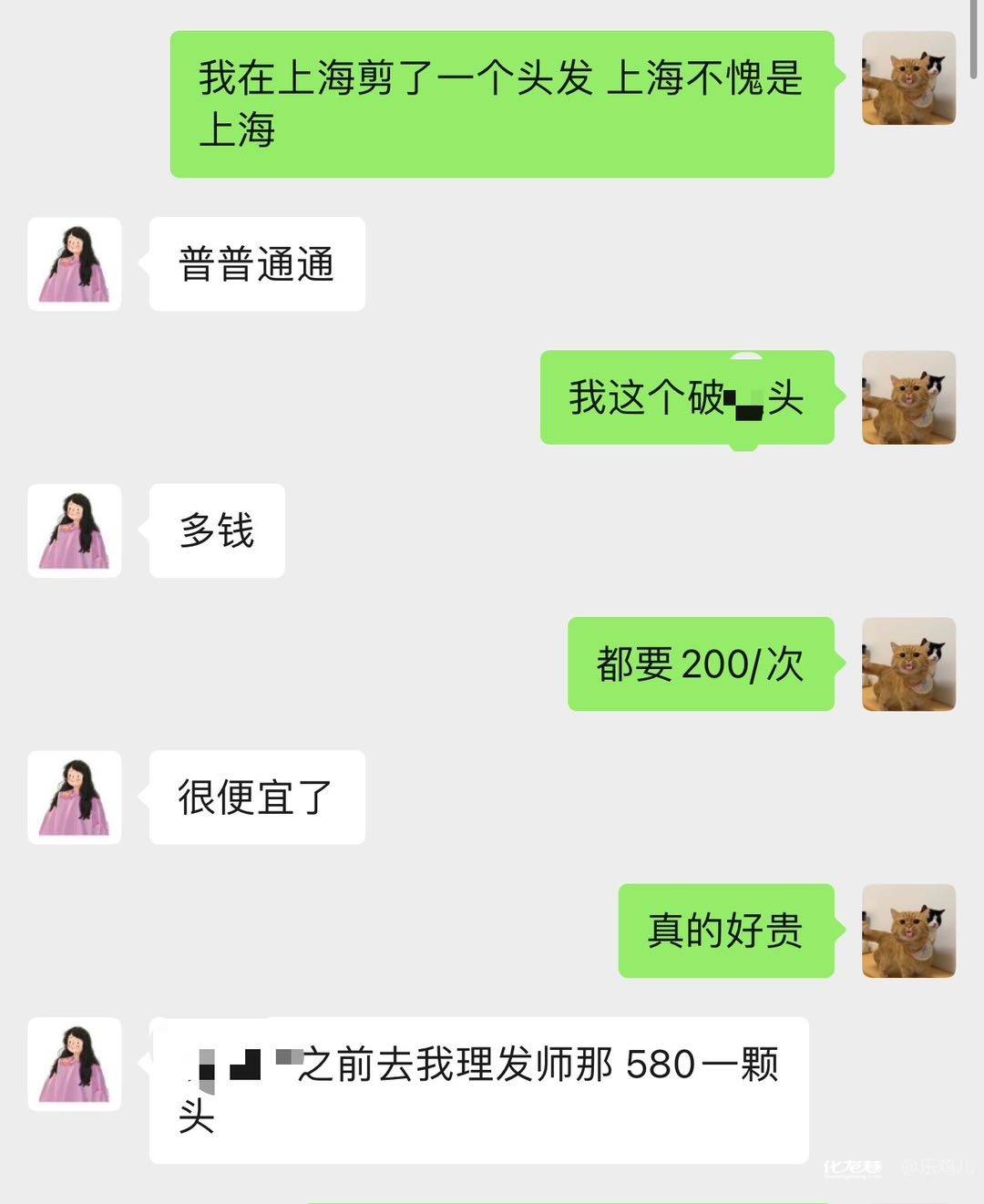Open girl avatar beside the 580一颗头 message
984x1204 pixels.
point(75,1064)
